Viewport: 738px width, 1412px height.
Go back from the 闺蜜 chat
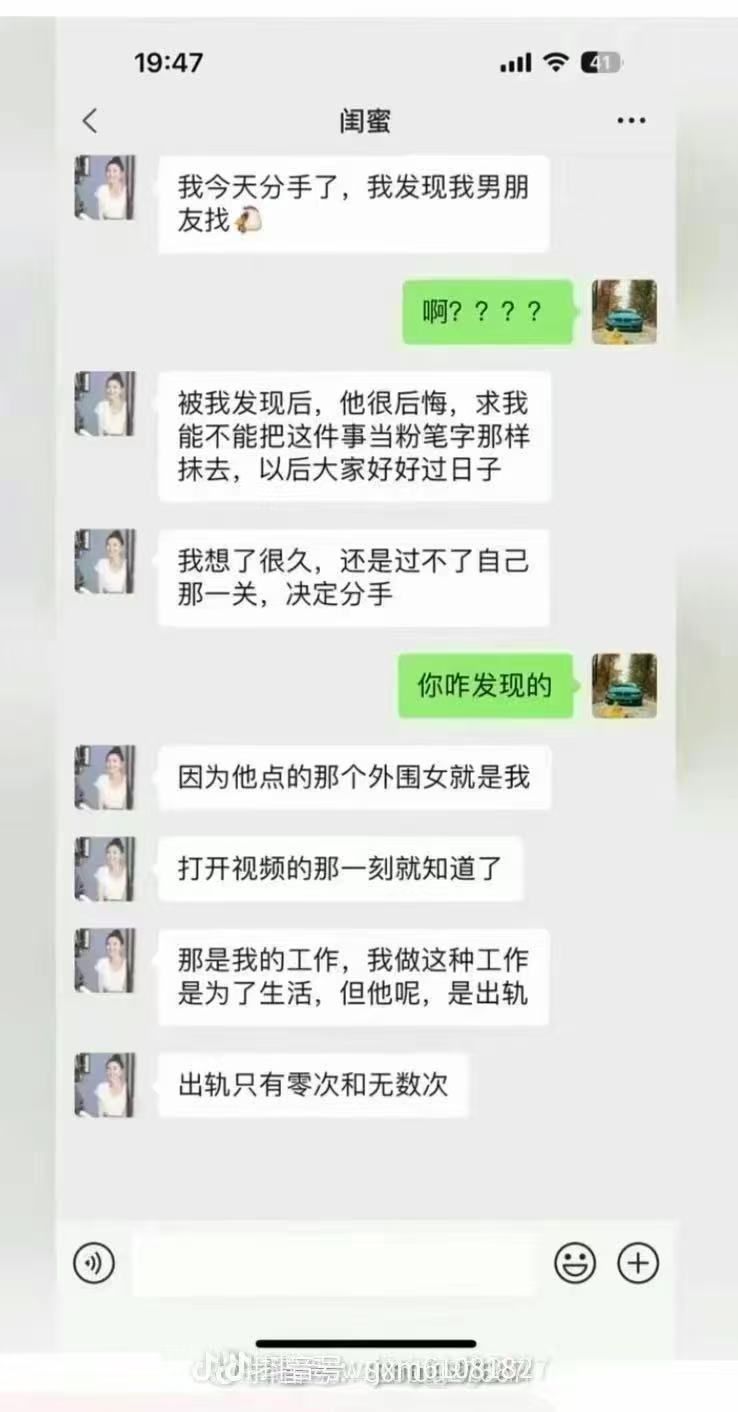[90, 121]
